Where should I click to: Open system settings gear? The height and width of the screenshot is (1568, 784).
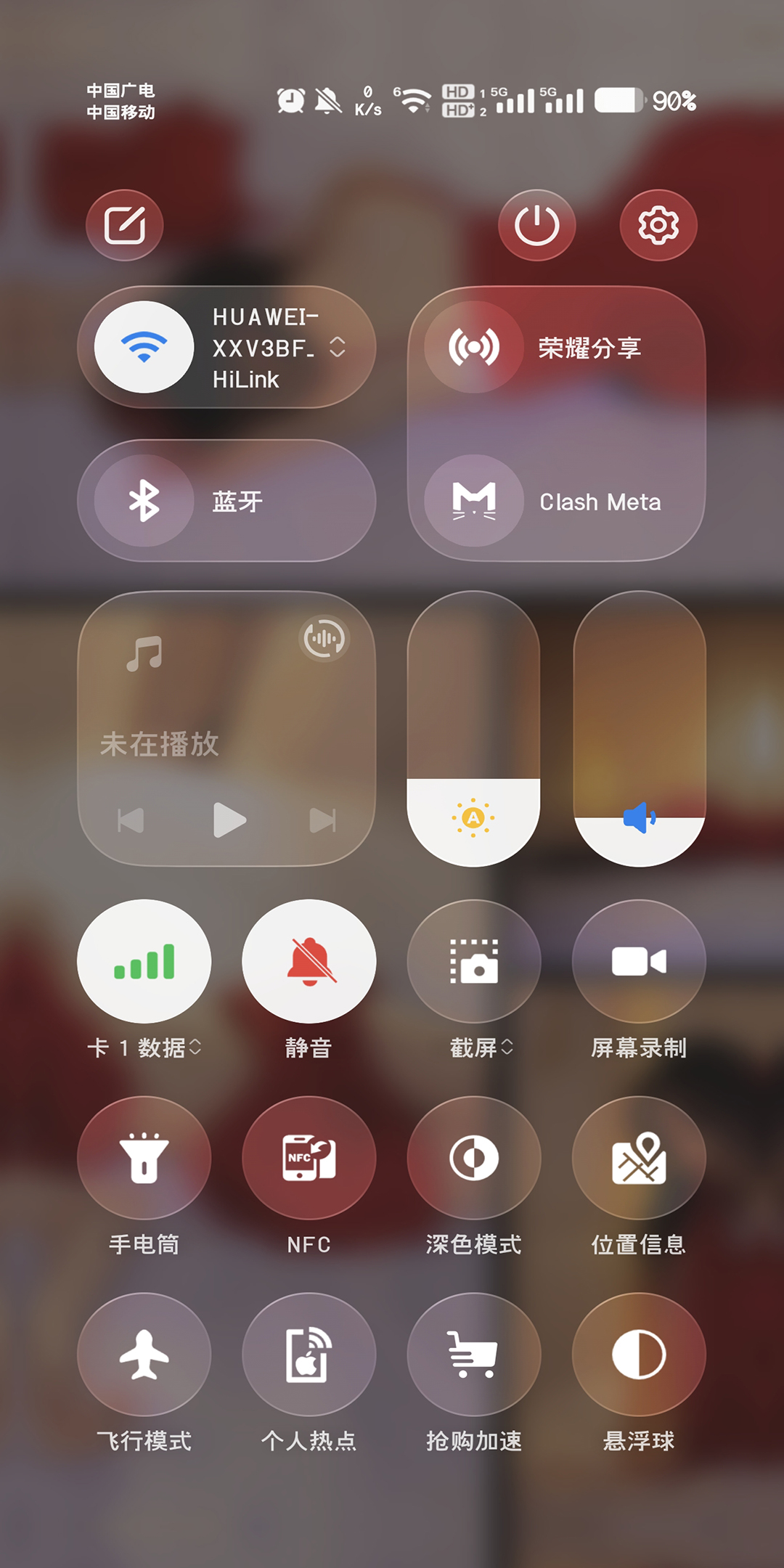click(658, 225)
